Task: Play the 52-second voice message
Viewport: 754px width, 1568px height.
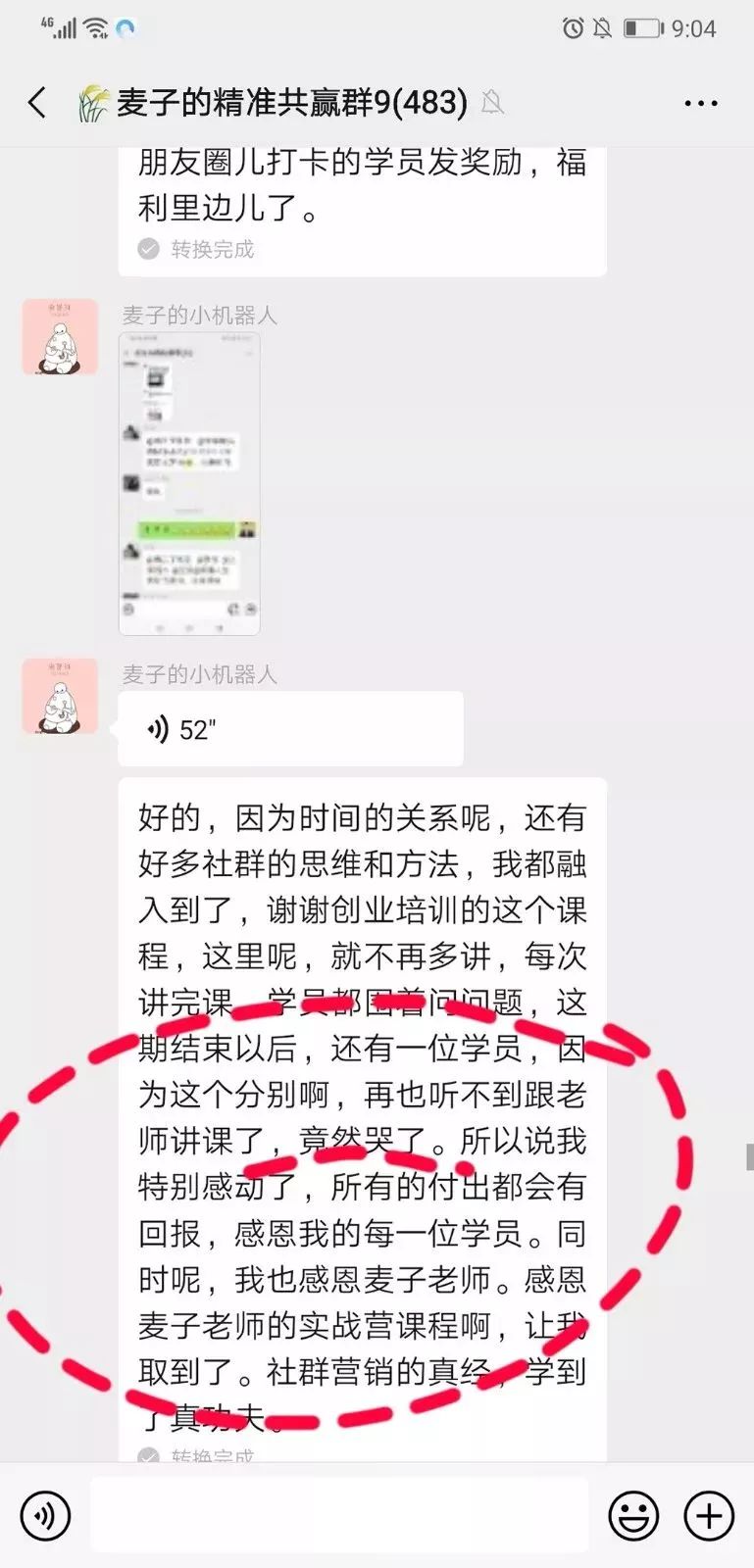Action: tap(290, 729)
